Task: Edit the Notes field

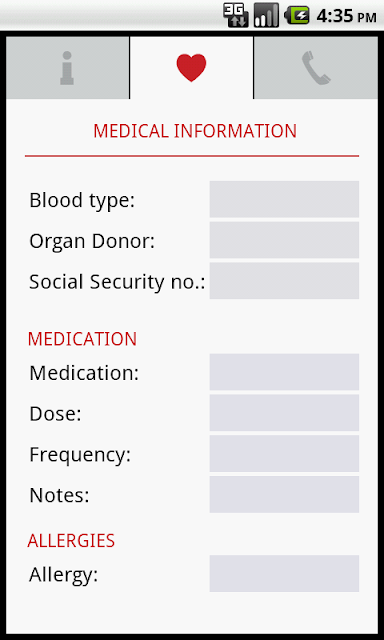Action: click(x=284, y=494)
